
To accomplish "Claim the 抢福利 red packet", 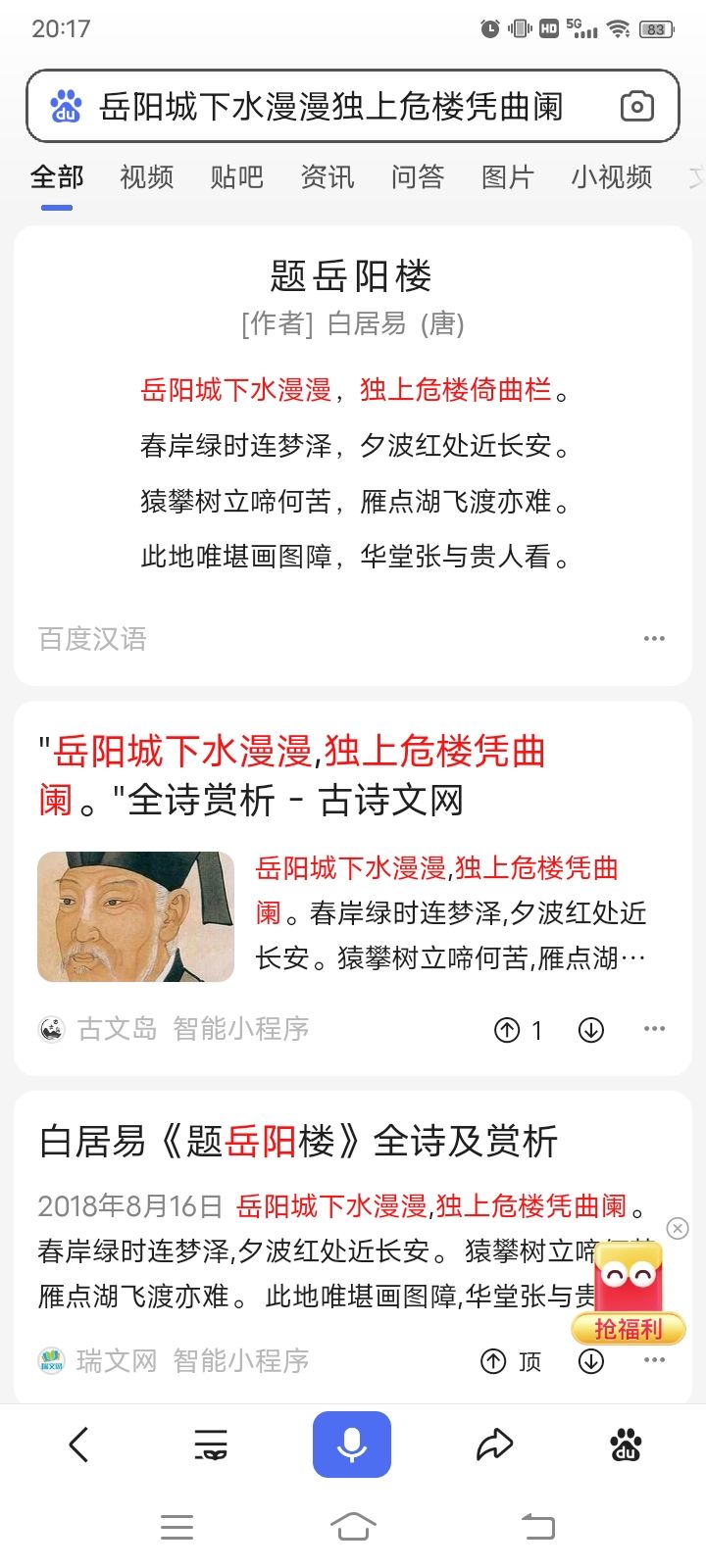I will click(628, 1294).
